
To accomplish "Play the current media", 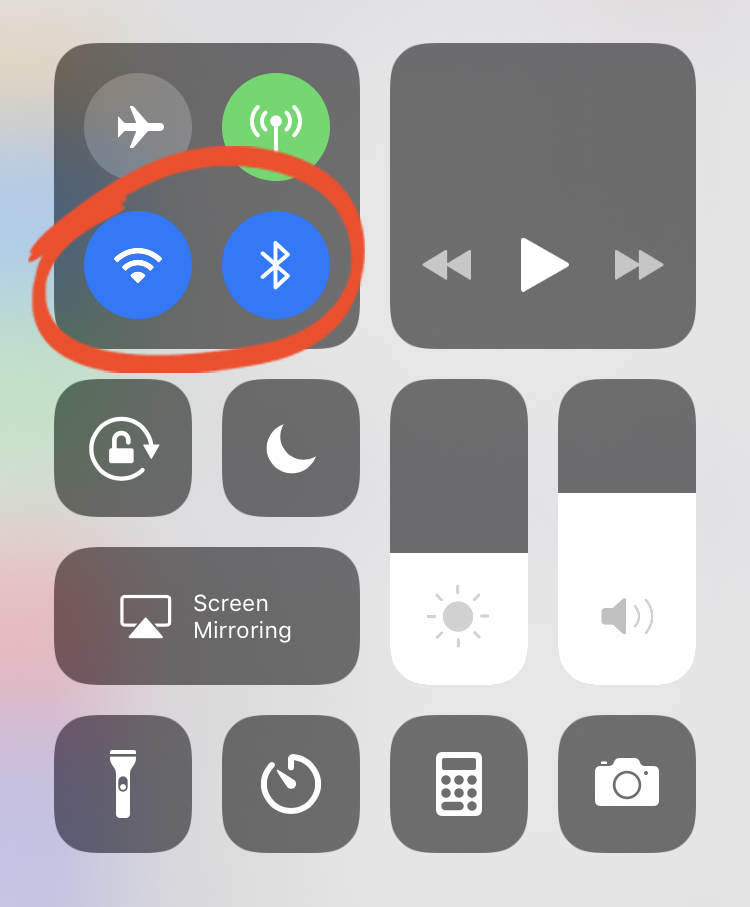I will pyautogui.click(x=544, y=265).
